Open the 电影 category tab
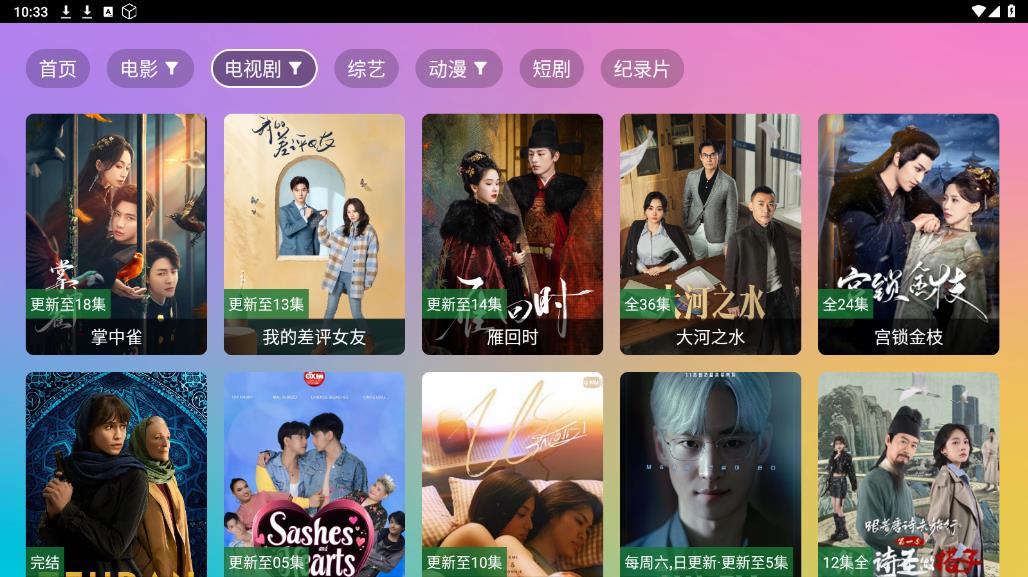This screenshot has width=1028, height=577. pyautogui.click(x=149, y=69)
